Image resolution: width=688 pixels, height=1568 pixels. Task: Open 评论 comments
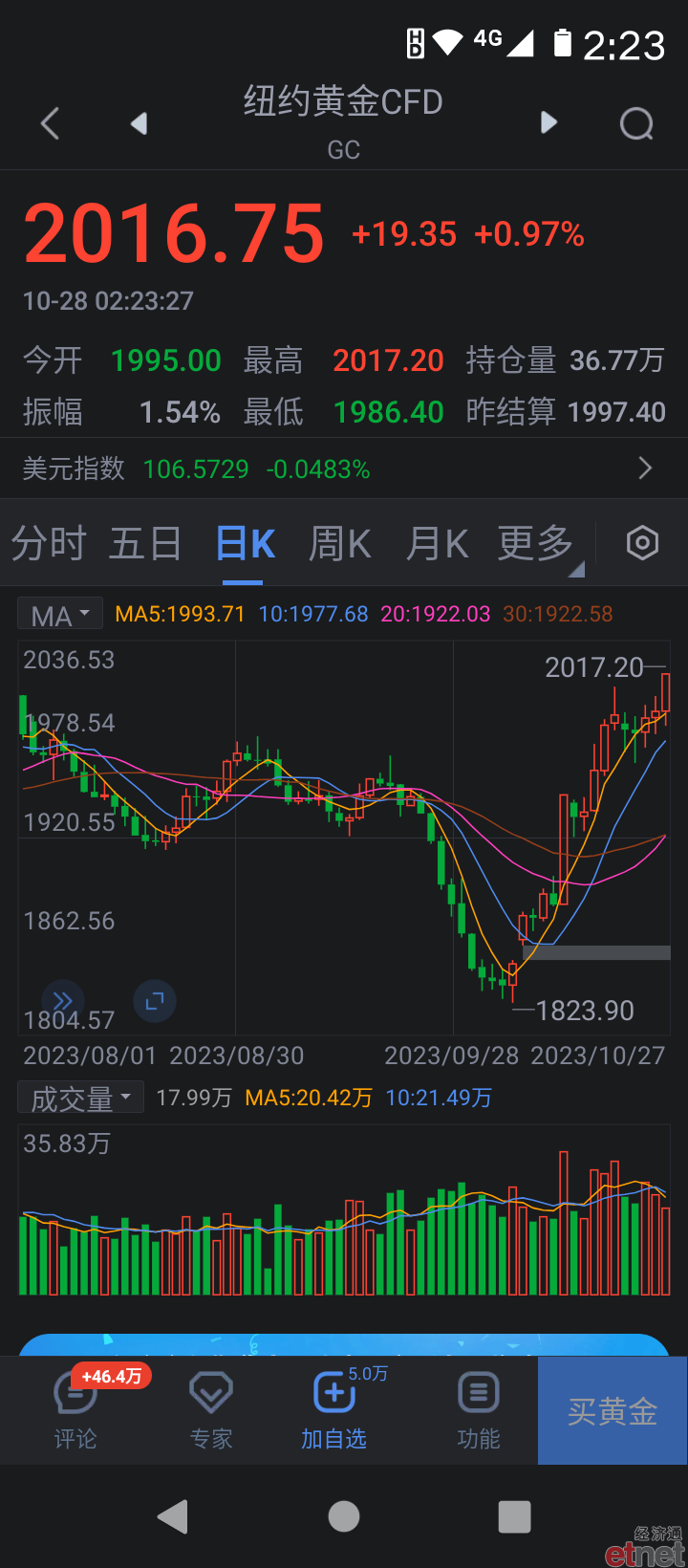coord(75,1411)
